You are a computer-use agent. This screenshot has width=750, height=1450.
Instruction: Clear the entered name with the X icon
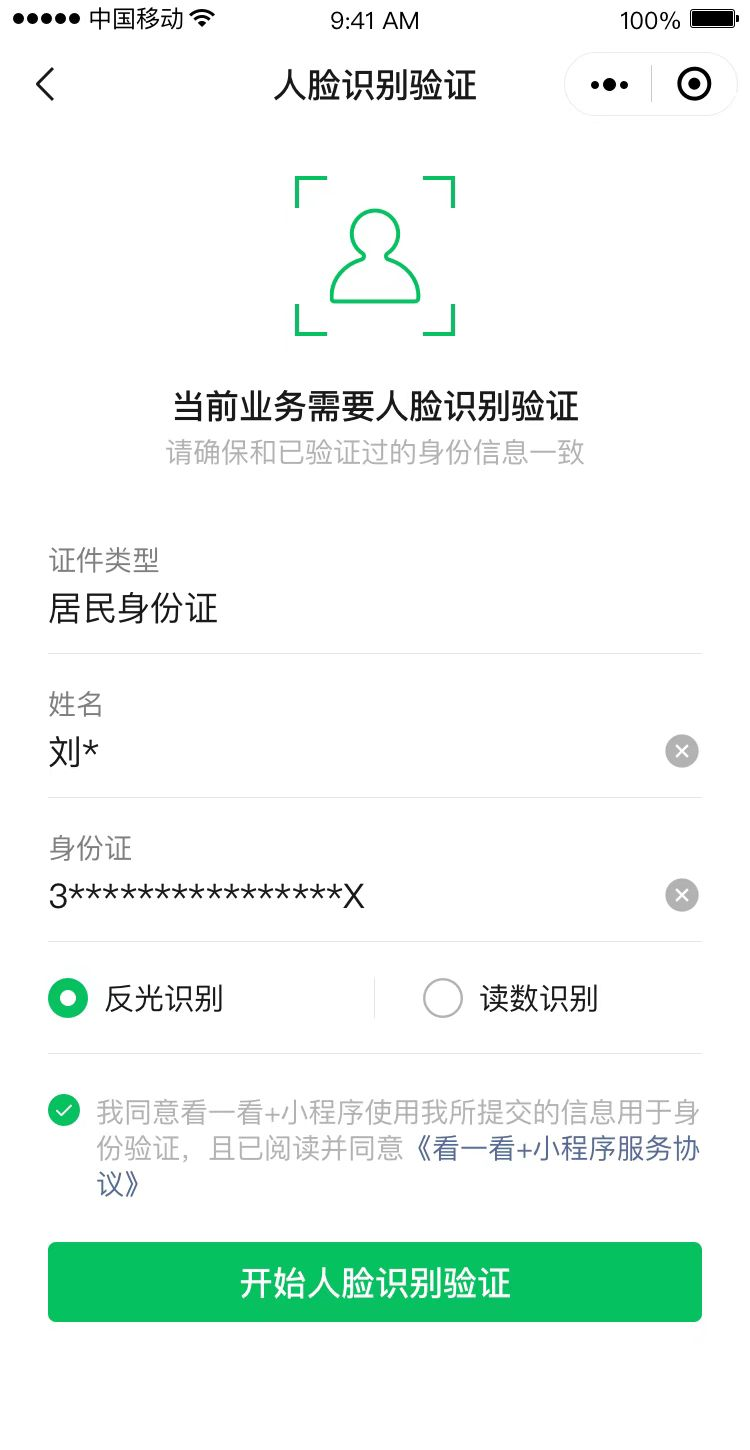coord(681,751)
